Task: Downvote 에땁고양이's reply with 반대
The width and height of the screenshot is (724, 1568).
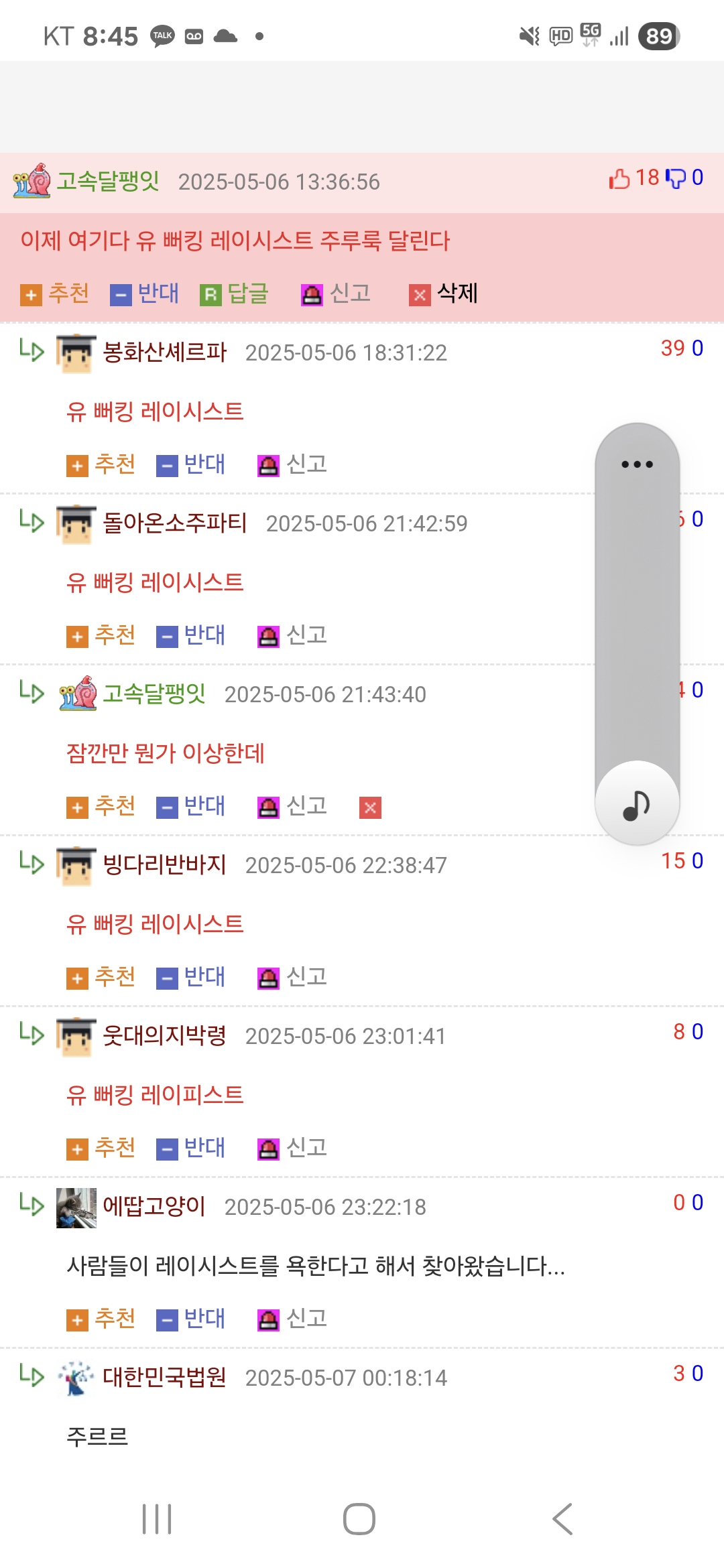Action: 190,1319
